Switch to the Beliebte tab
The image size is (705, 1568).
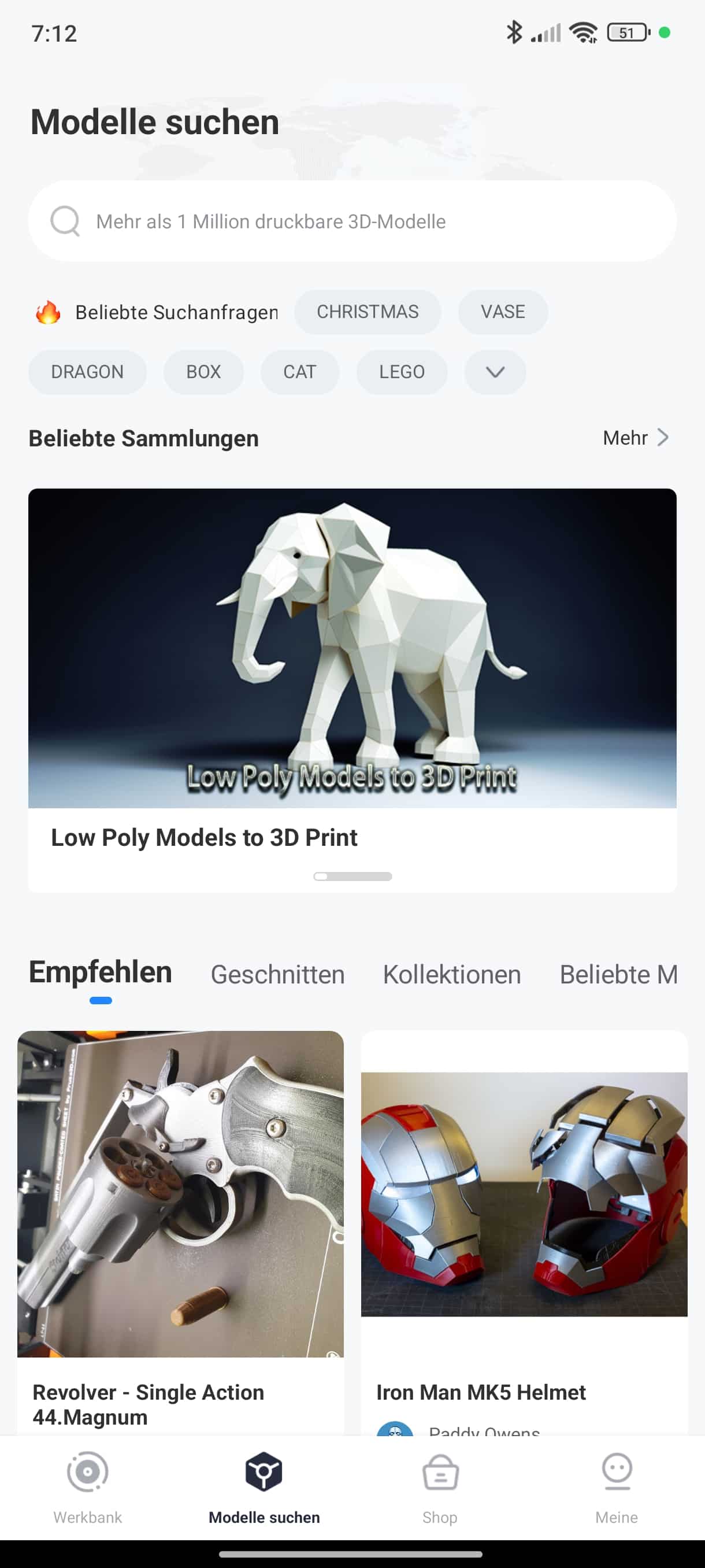point(617,975)
